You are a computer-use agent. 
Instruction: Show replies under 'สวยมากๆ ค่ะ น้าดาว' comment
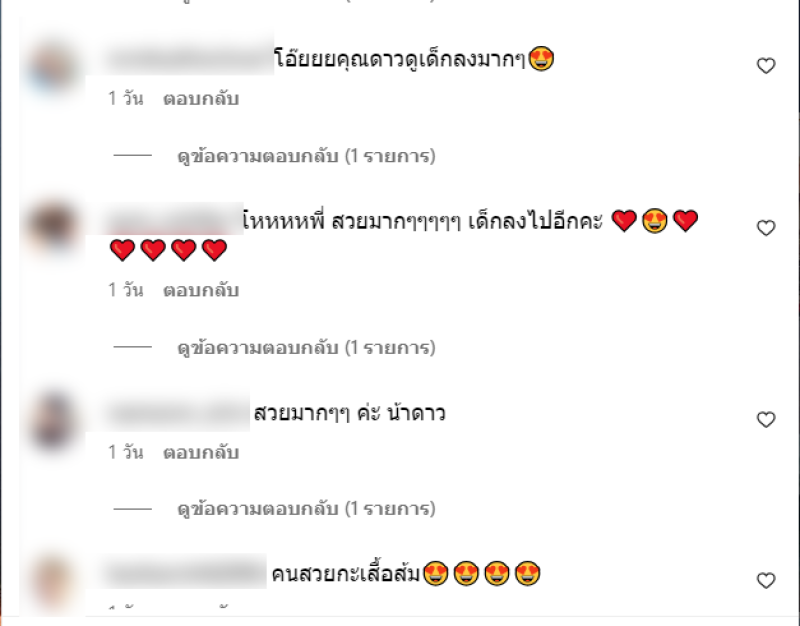305,509
